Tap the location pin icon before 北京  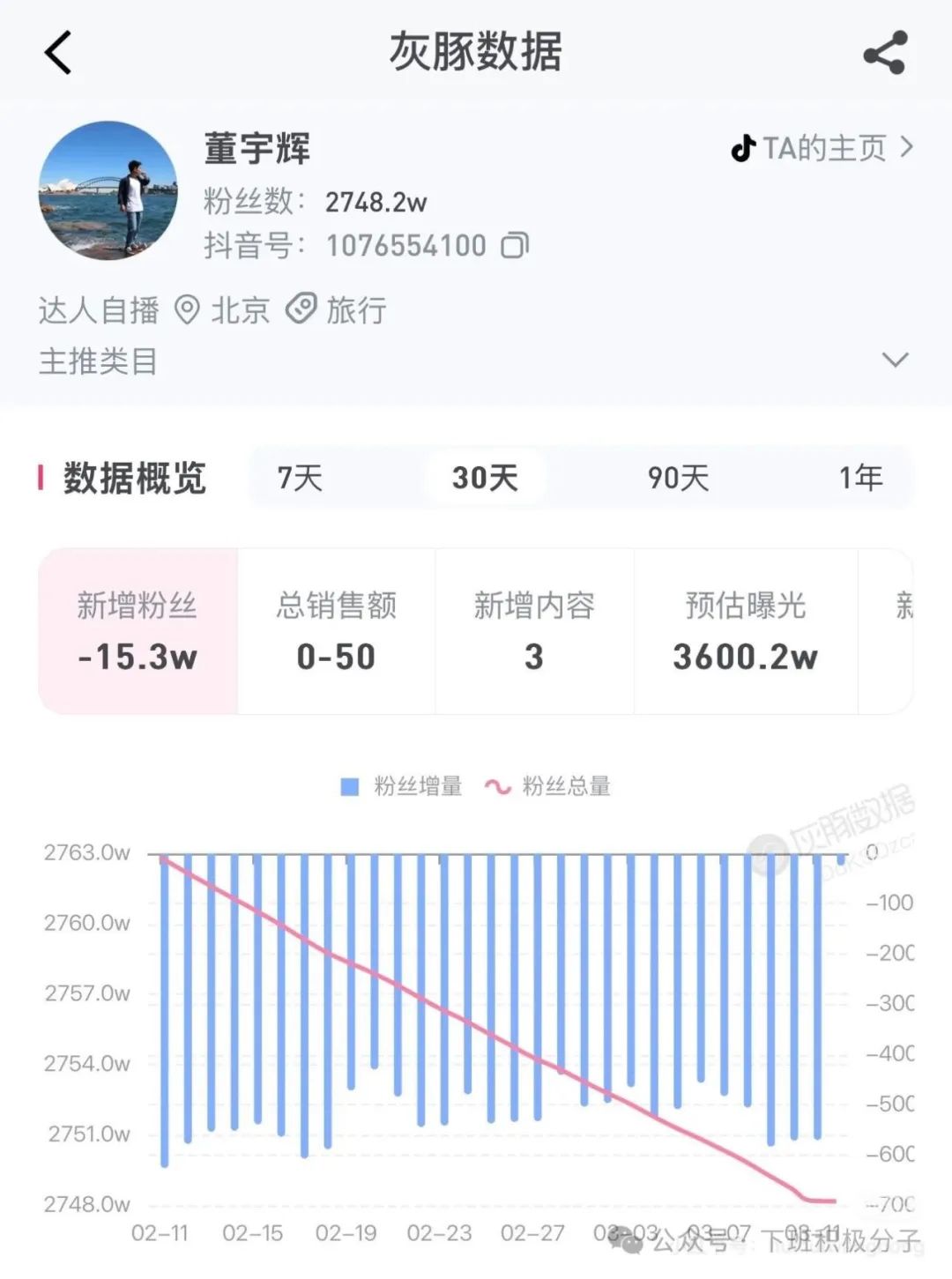pos(188,310)
